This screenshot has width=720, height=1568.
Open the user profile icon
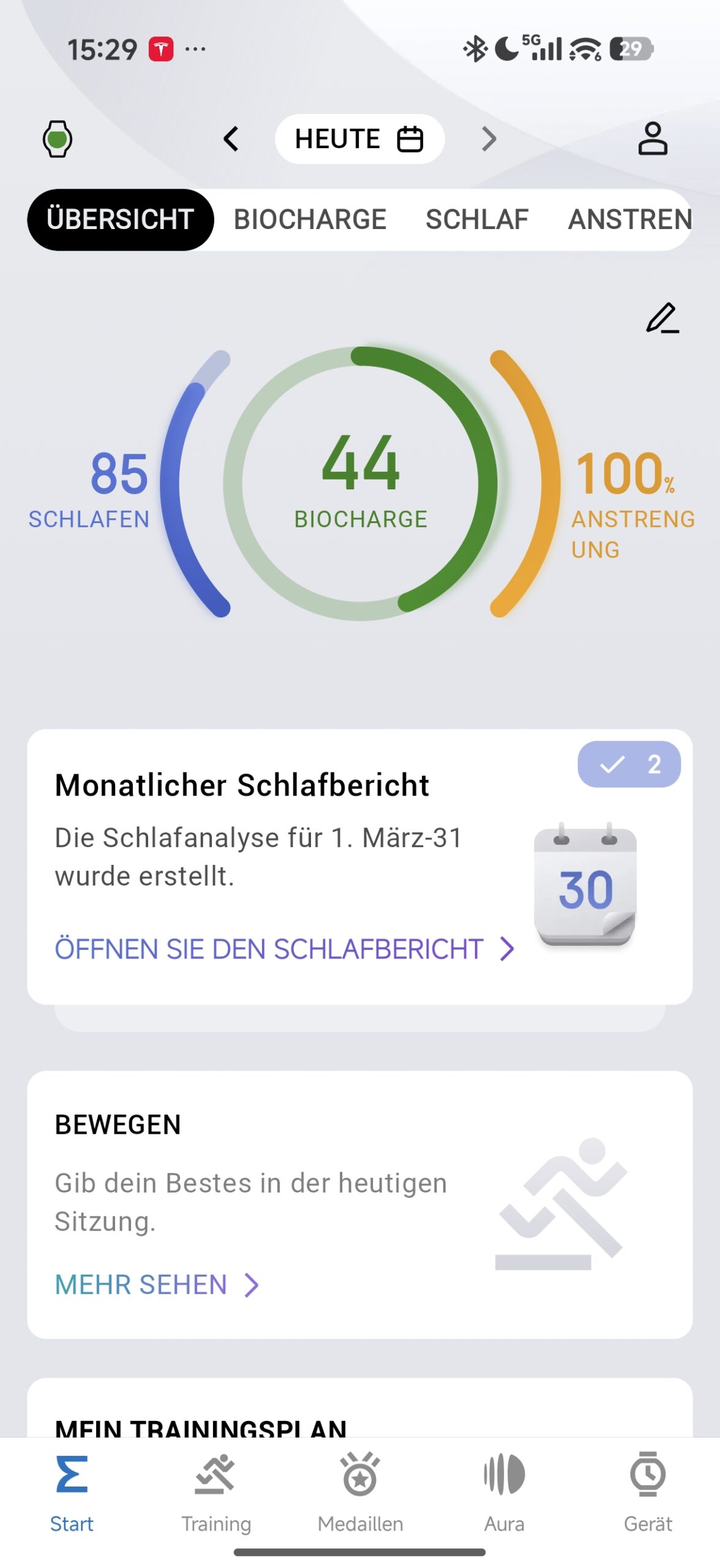pos(653,138)
